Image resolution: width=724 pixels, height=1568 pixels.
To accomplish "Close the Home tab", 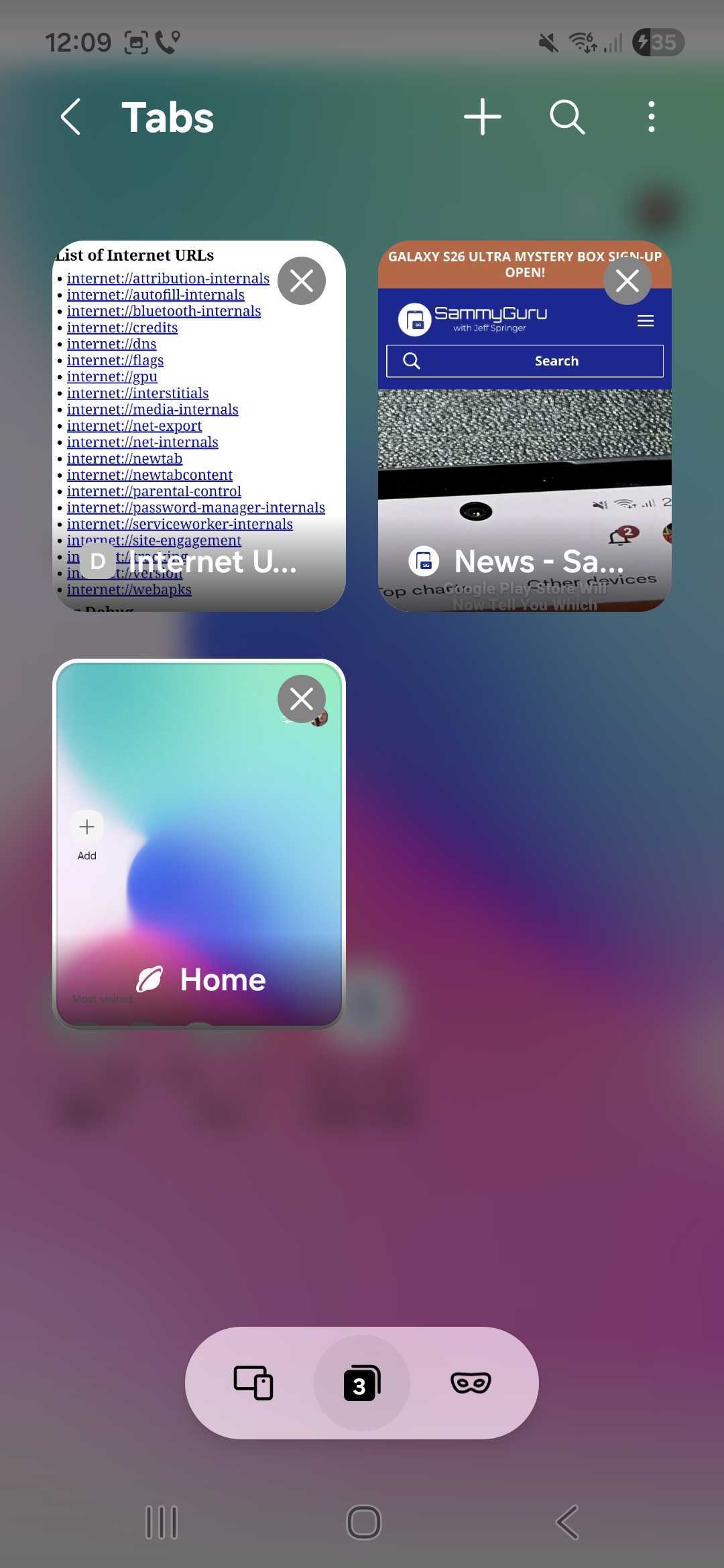I will coord(302,699).
